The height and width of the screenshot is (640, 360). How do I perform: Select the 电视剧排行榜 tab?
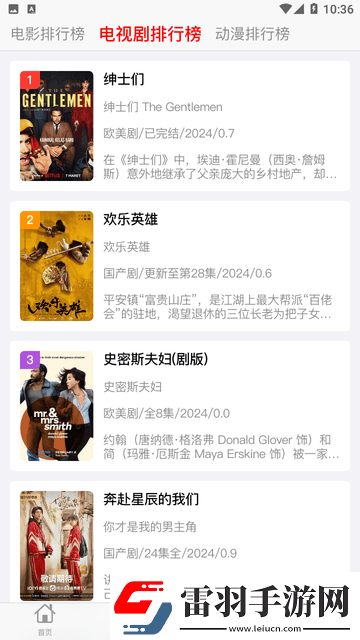[150, 34]
